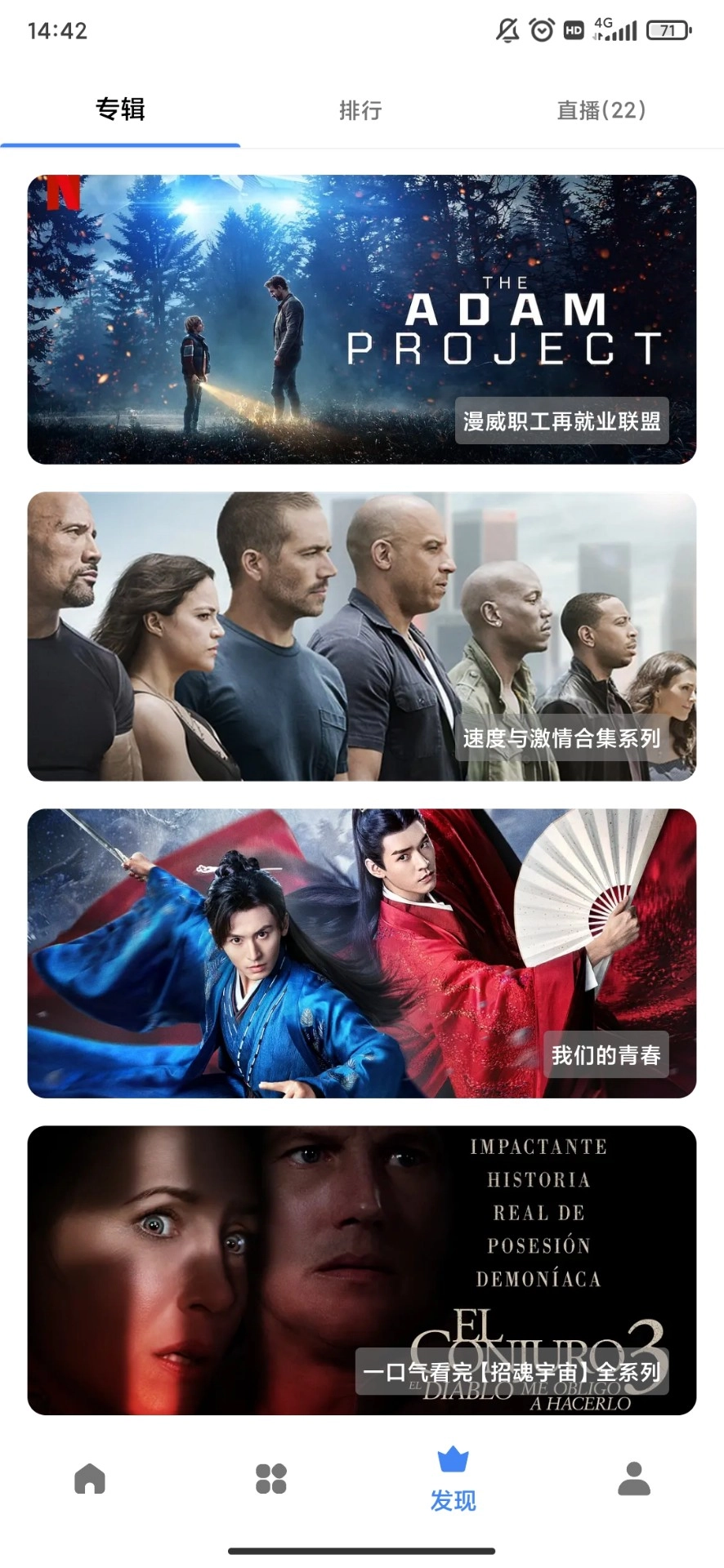Tap the Home icon in bottom navigation

pyautogui.click(x=90, y=1479)
